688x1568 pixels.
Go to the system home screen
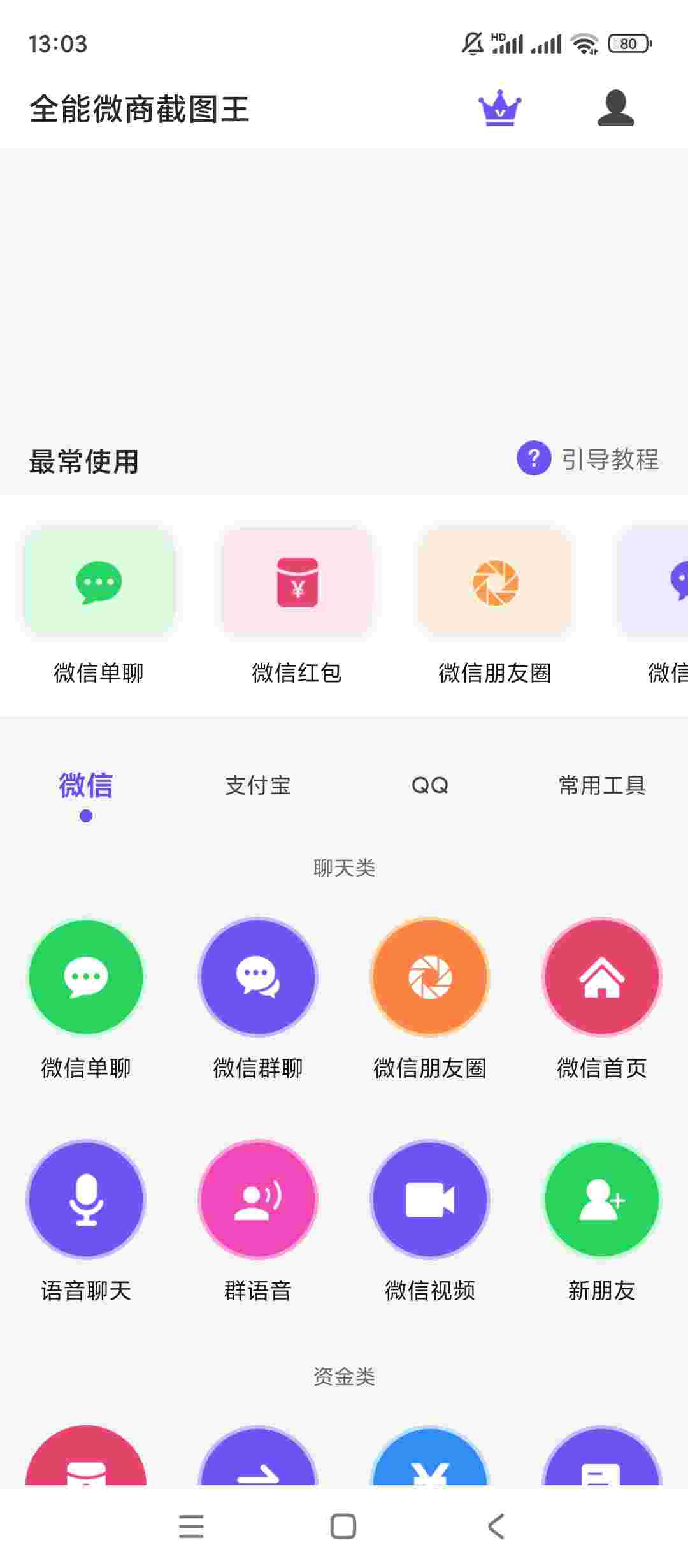pyautogui.click(x=343, y=1527)
